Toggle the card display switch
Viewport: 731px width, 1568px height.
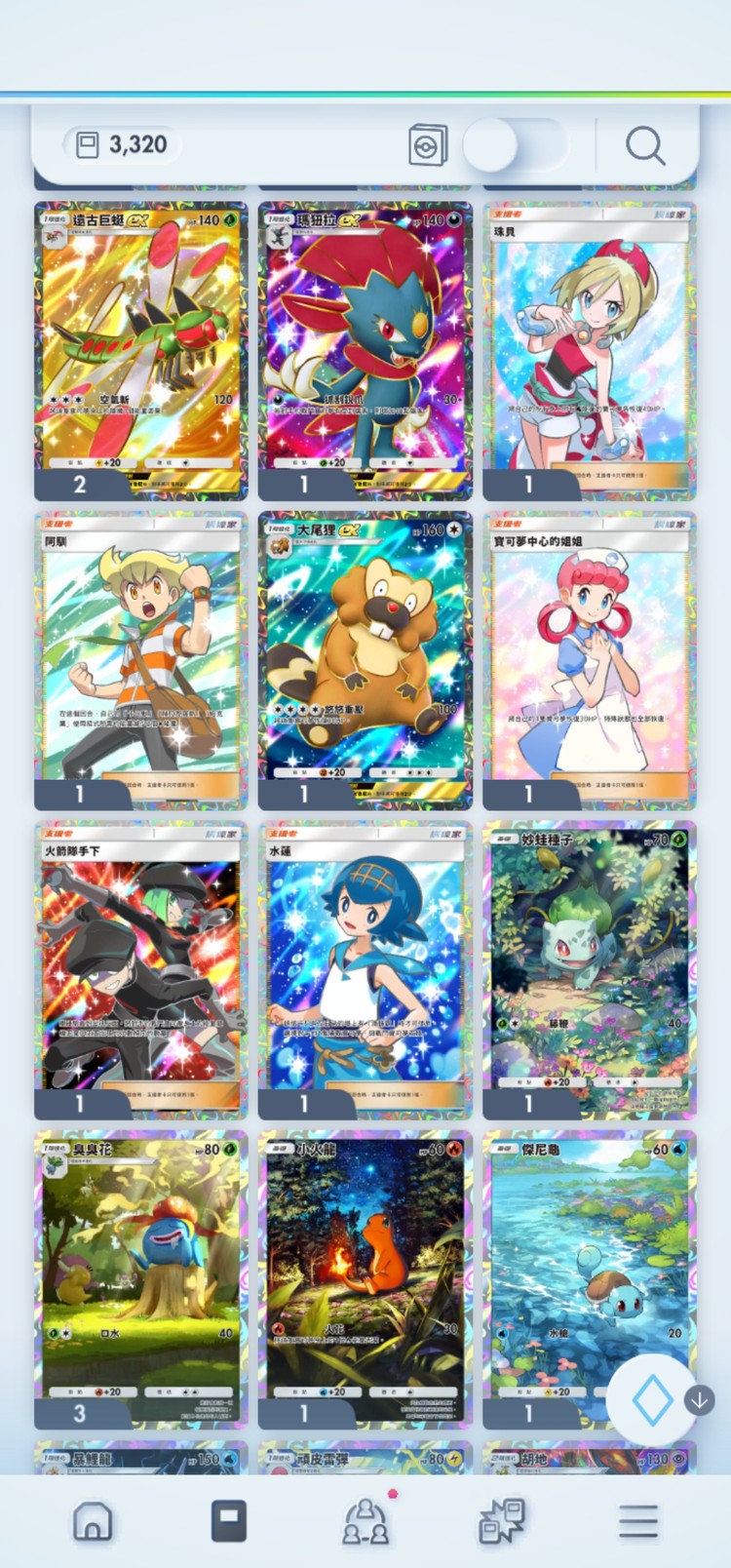514,145
